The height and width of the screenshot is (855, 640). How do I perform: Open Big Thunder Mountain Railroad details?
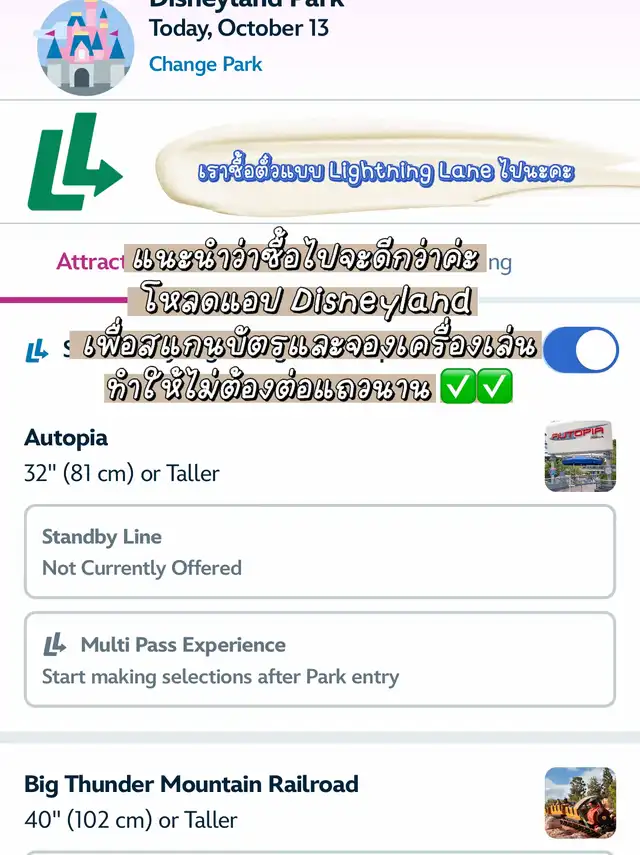click(x=191, y=784)
